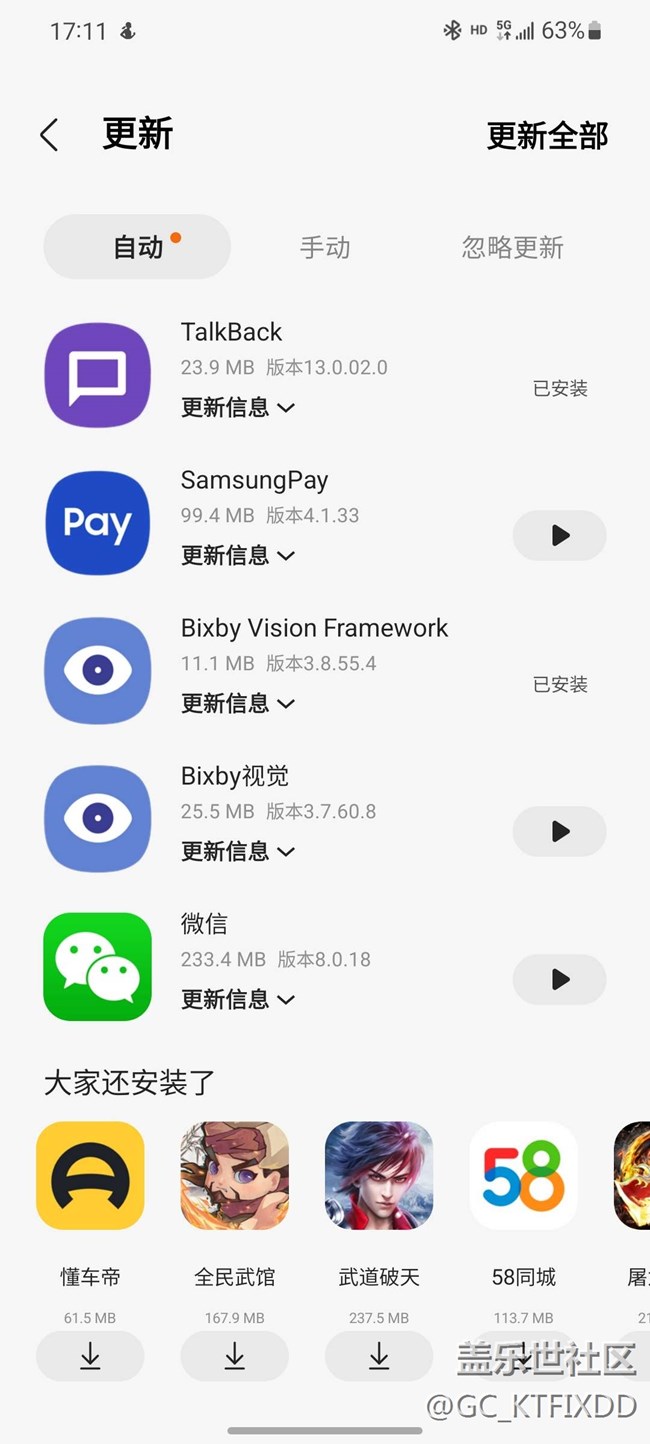Download 武道破天
Screen dimensions: 650x1444
[379, 1356]
